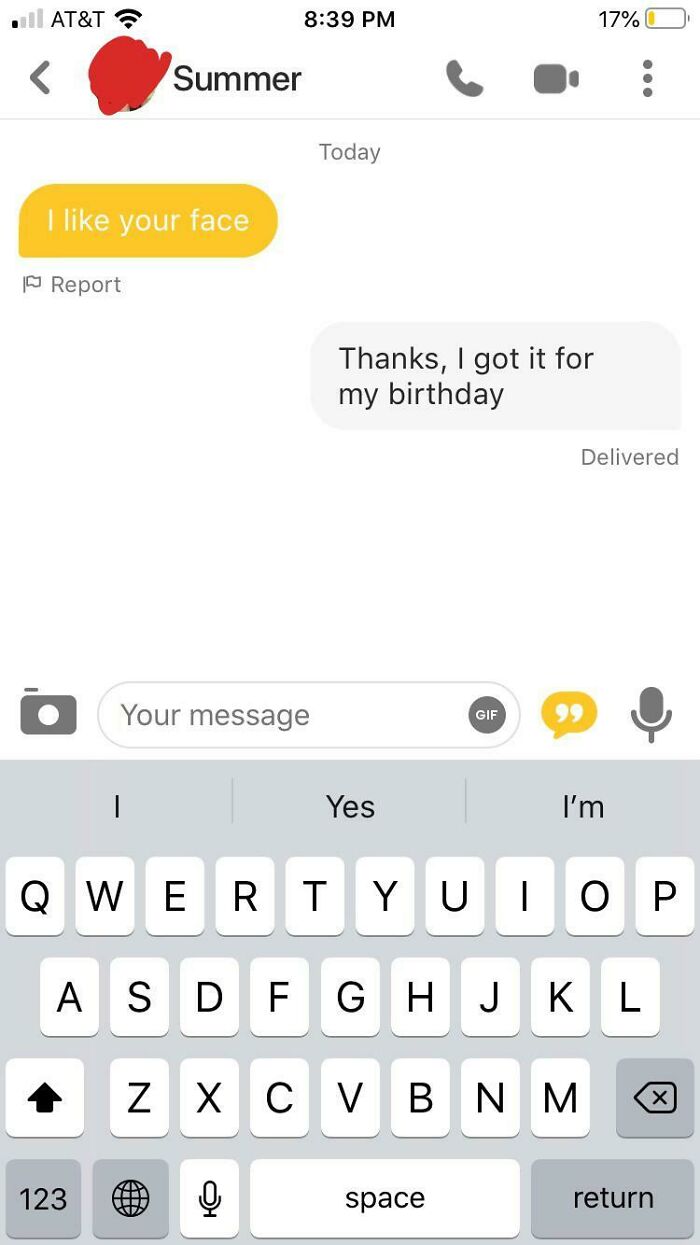Start a video call with Summer
The height and width of the screenshot is (1245, 700).
coord(556,78)
